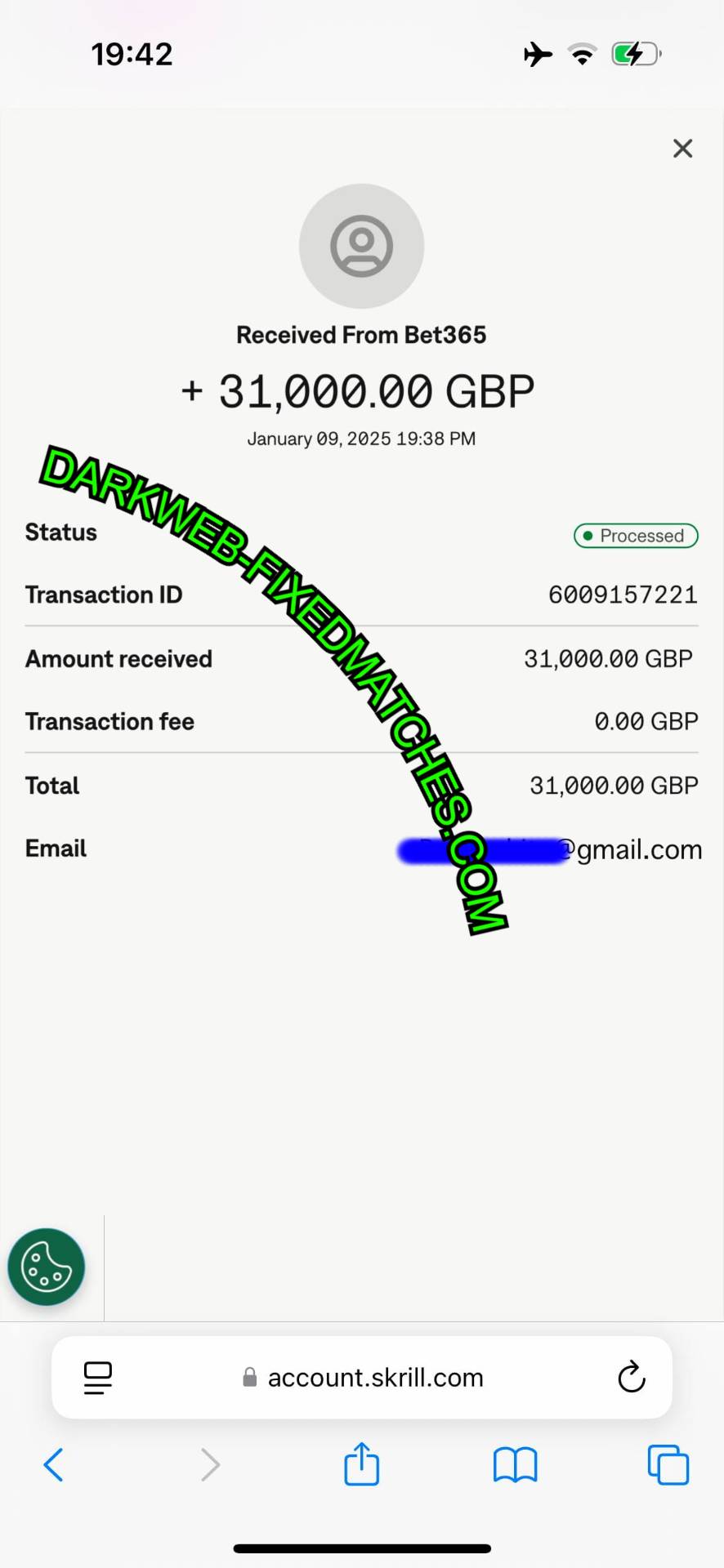Open the Safari page settings menu
This screenshot has height=1568, width=724.
coord(98,1378)
